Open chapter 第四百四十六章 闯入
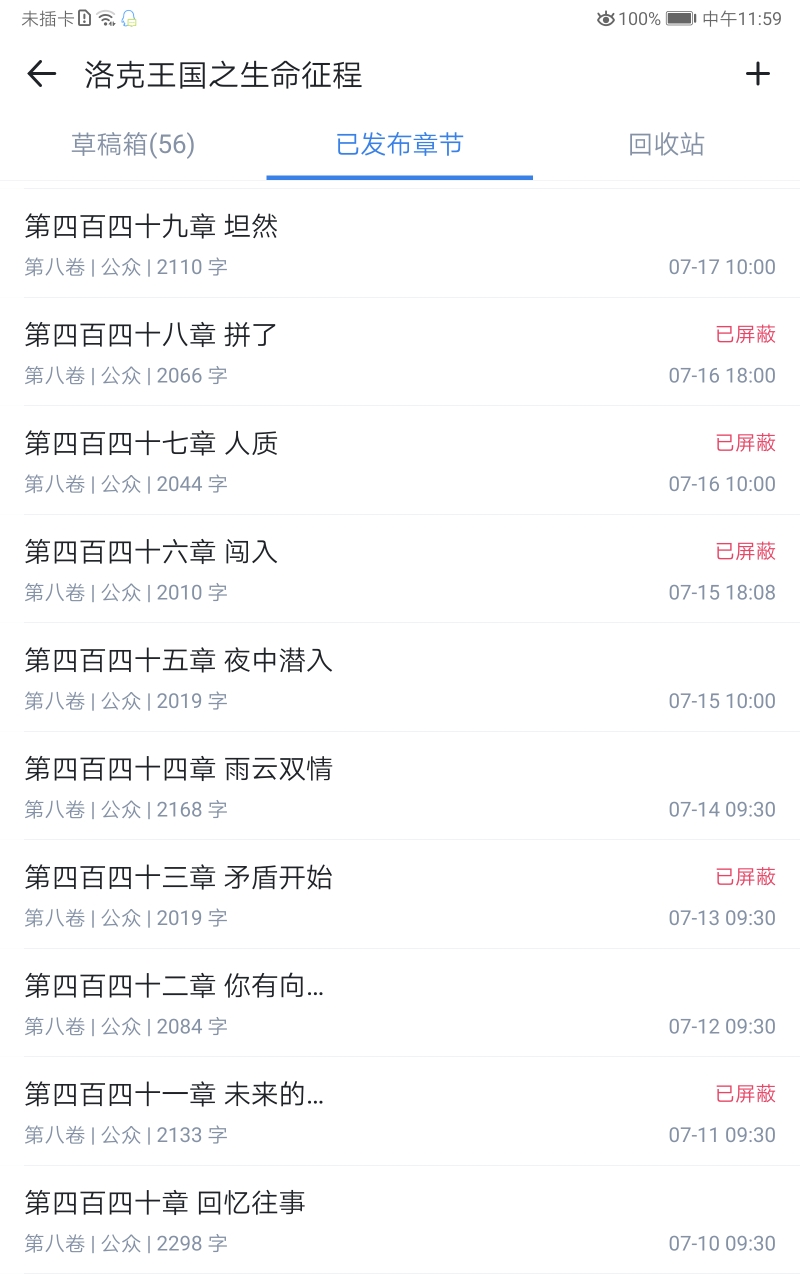Viewport: 800px width, 1280px height. (x=152, y=551)
